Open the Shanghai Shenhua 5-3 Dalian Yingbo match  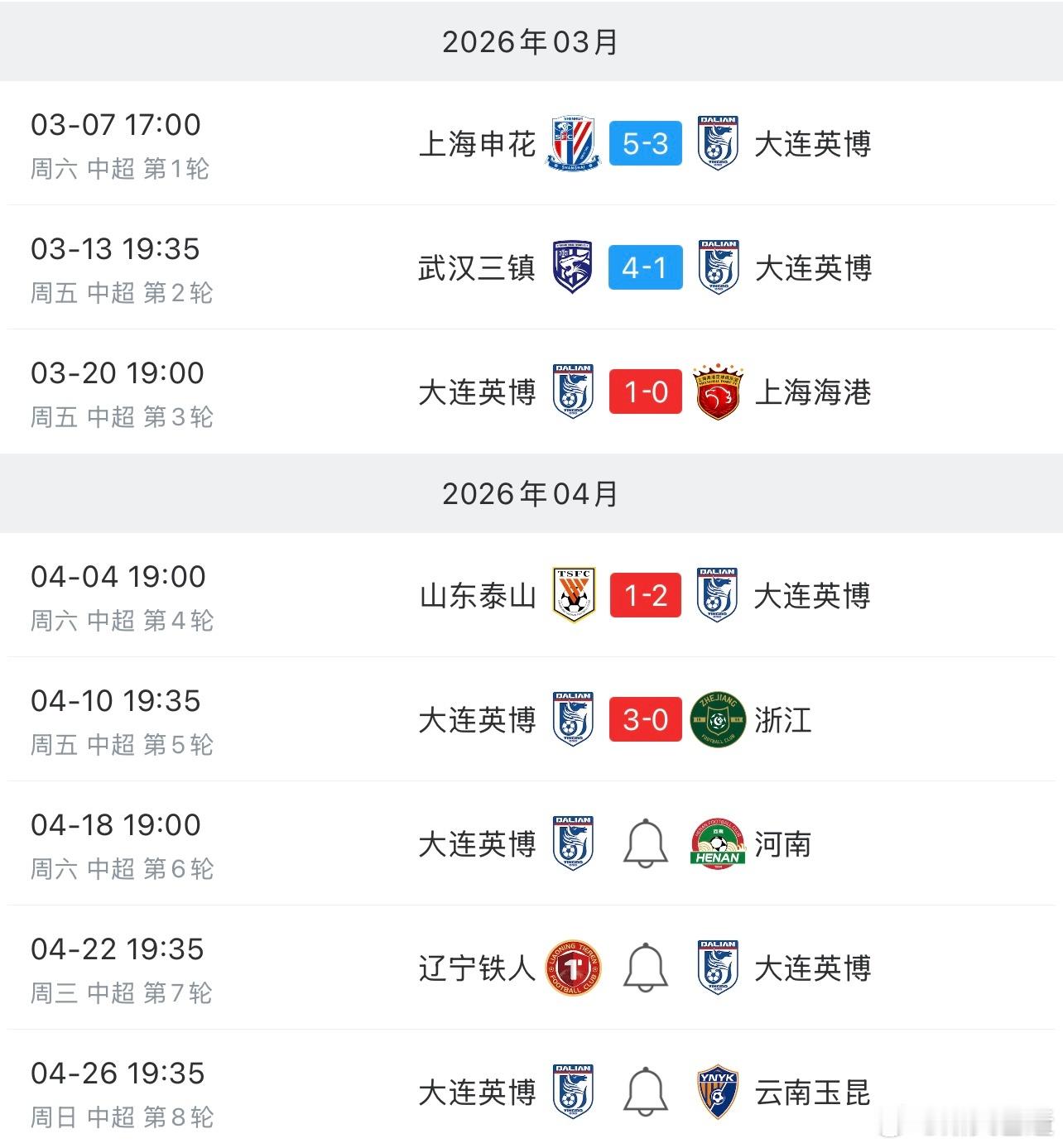pyautogui.click(x=645, y=144)
